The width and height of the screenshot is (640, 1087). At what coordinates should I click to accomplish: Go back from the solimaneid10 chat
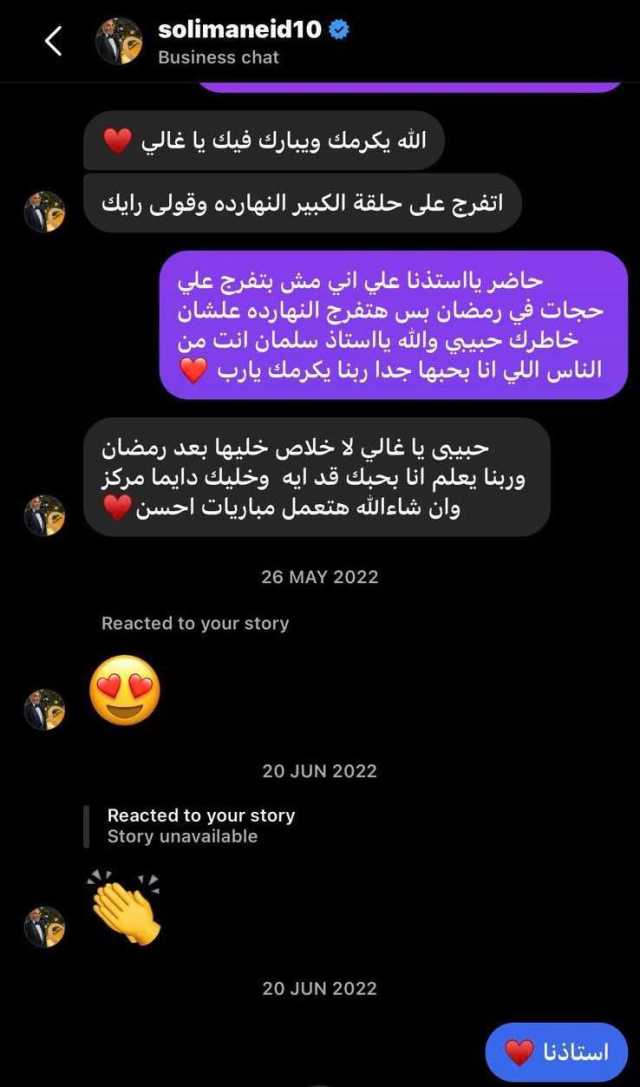54,42
